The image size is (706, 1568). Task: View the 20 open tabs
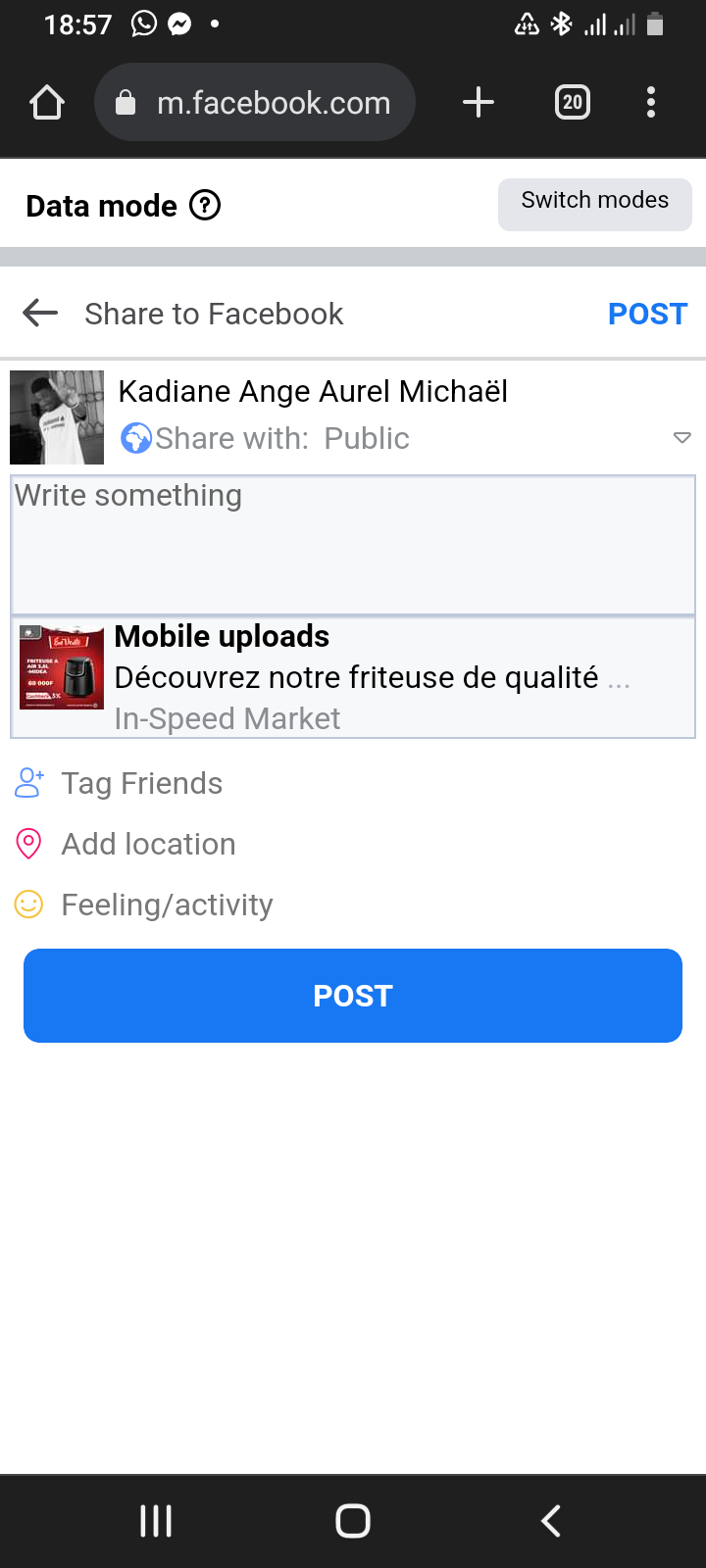(573, 102)
